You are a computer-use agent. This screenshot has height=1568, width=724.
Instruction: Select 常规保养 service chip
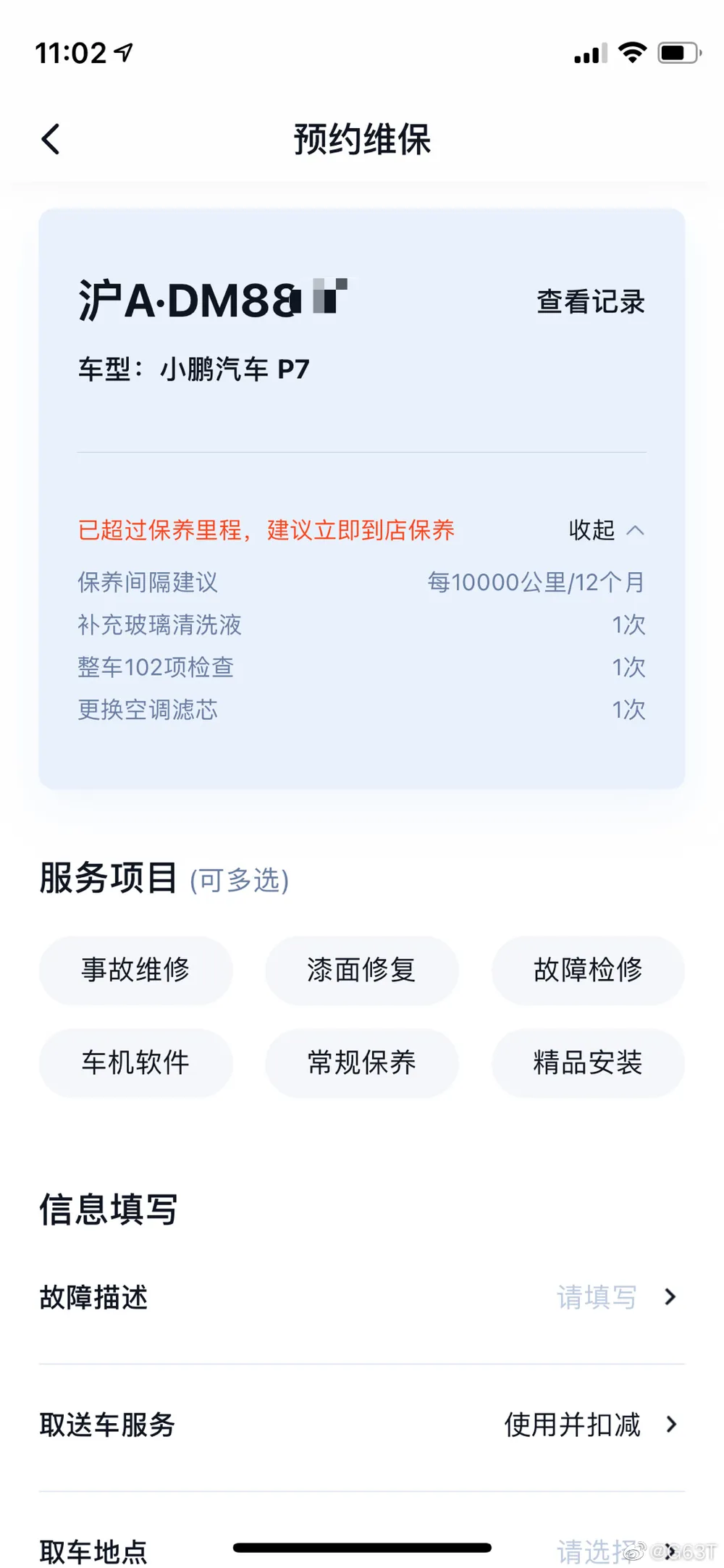(362, 1062)
